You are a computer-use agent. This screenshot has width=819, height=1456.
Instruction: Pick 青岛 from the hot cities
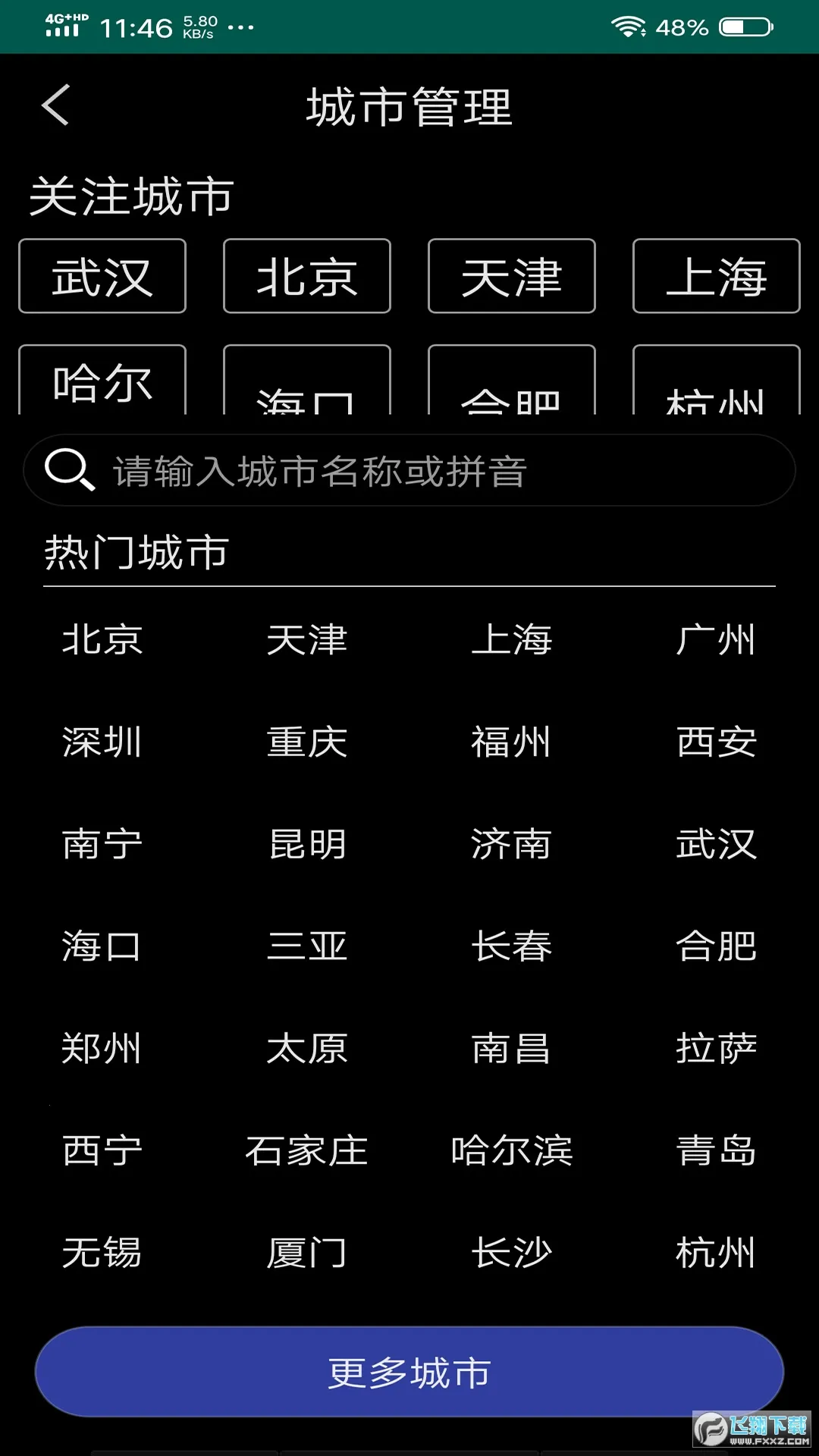[x=716, y=1150]
